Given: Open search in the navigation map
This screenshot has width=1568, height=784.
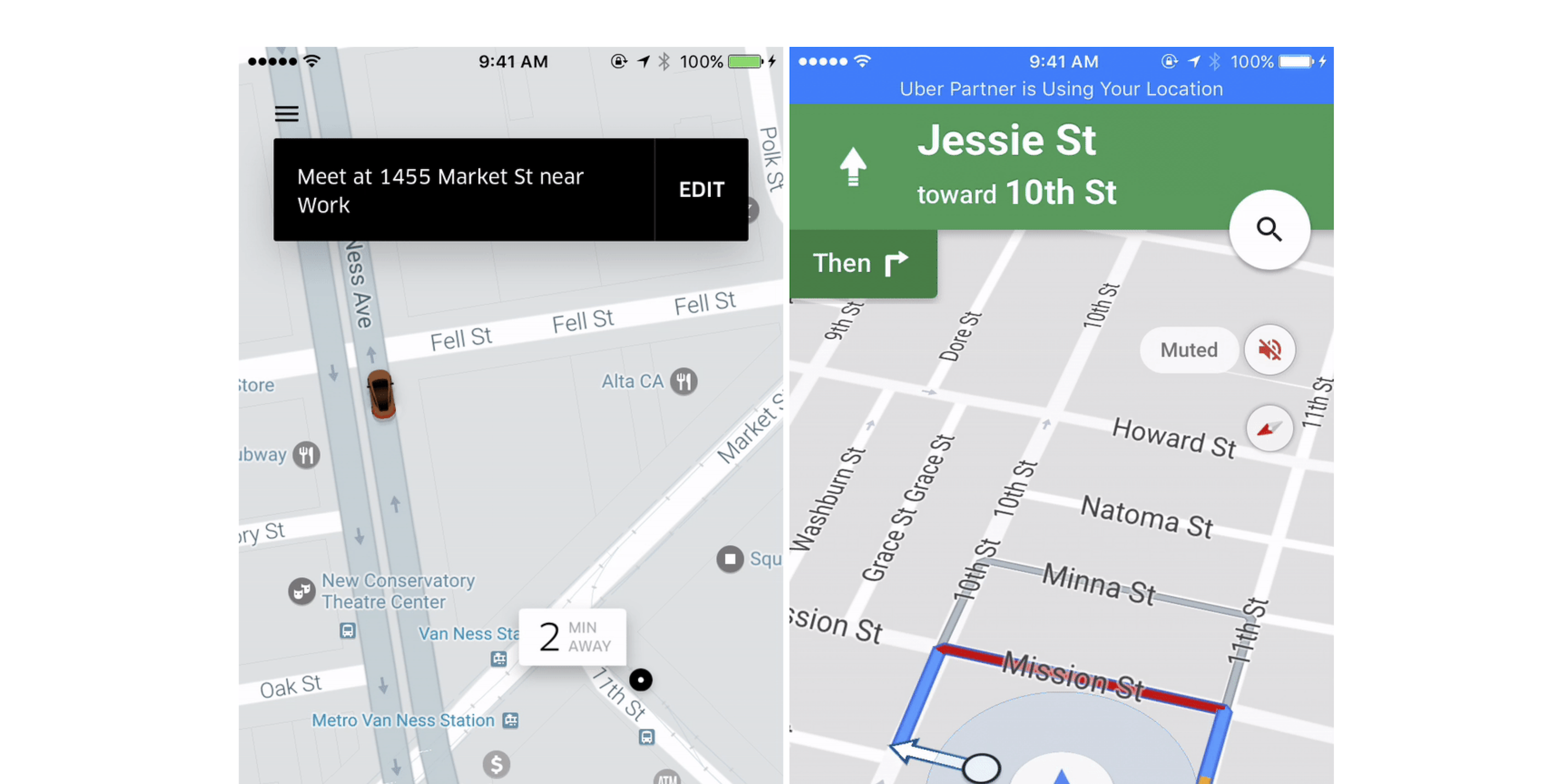Looking at the screenshot, I should click(1269, 230).
